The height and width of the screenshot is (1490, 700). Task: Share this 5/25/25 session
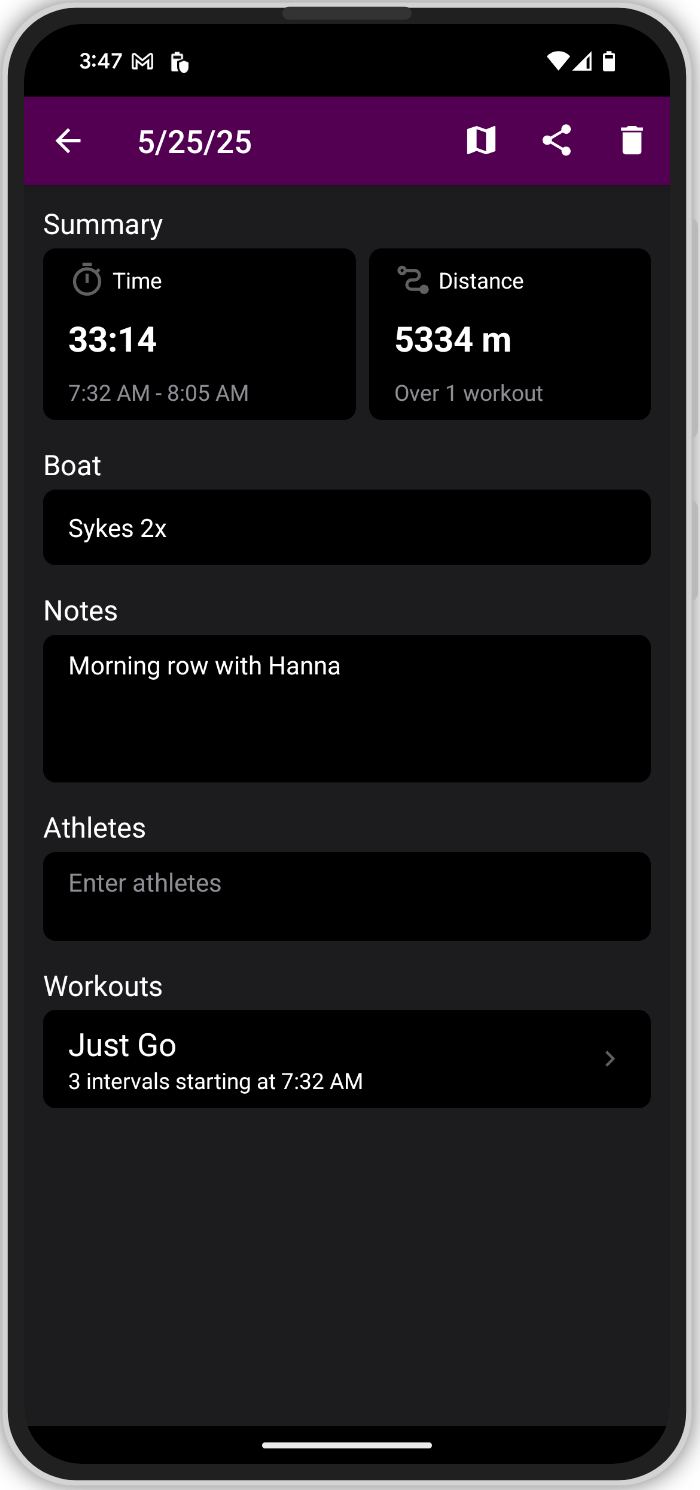tap(557, 141)
